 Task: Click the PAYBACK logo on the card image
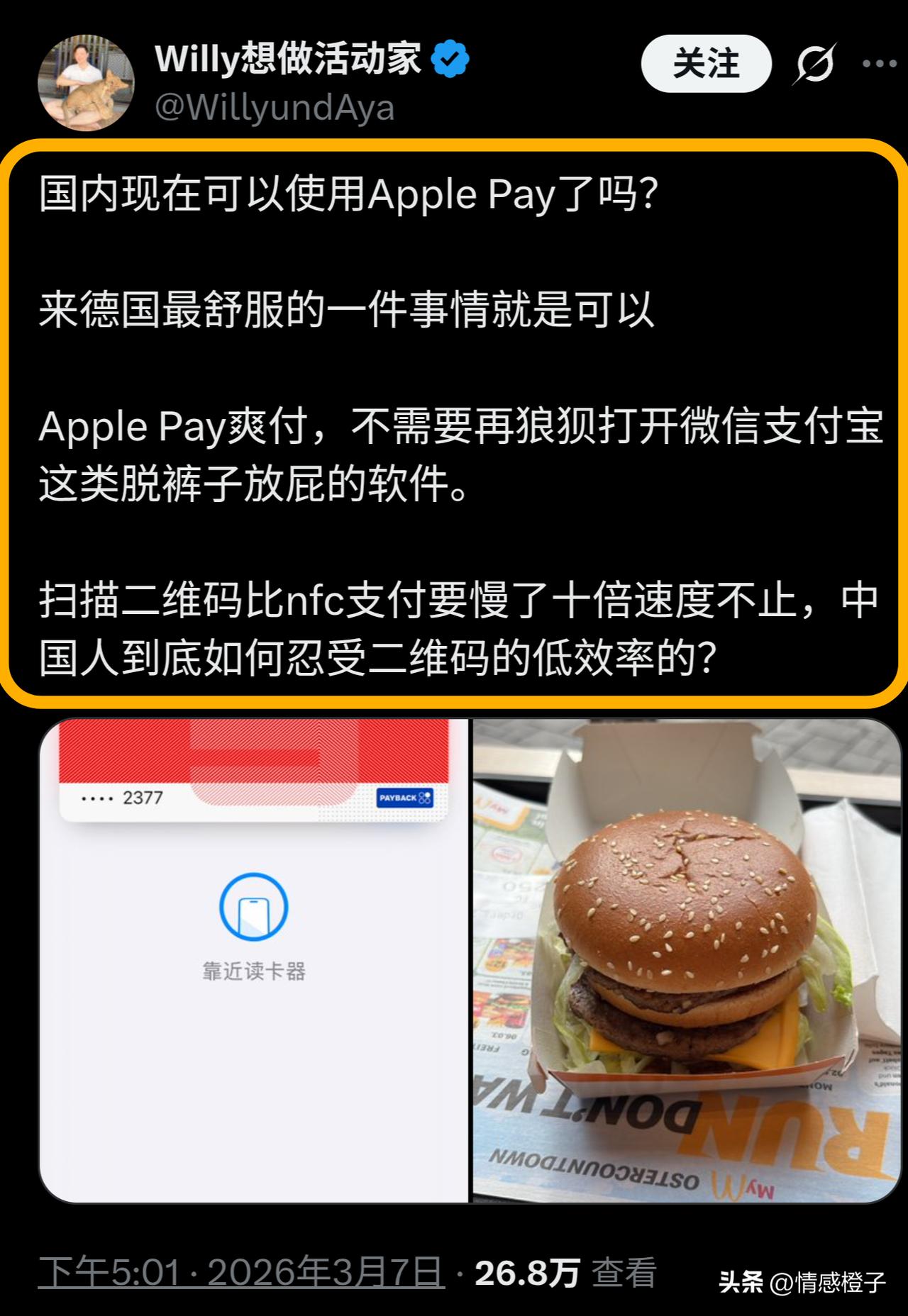click(x=406, y=798)
